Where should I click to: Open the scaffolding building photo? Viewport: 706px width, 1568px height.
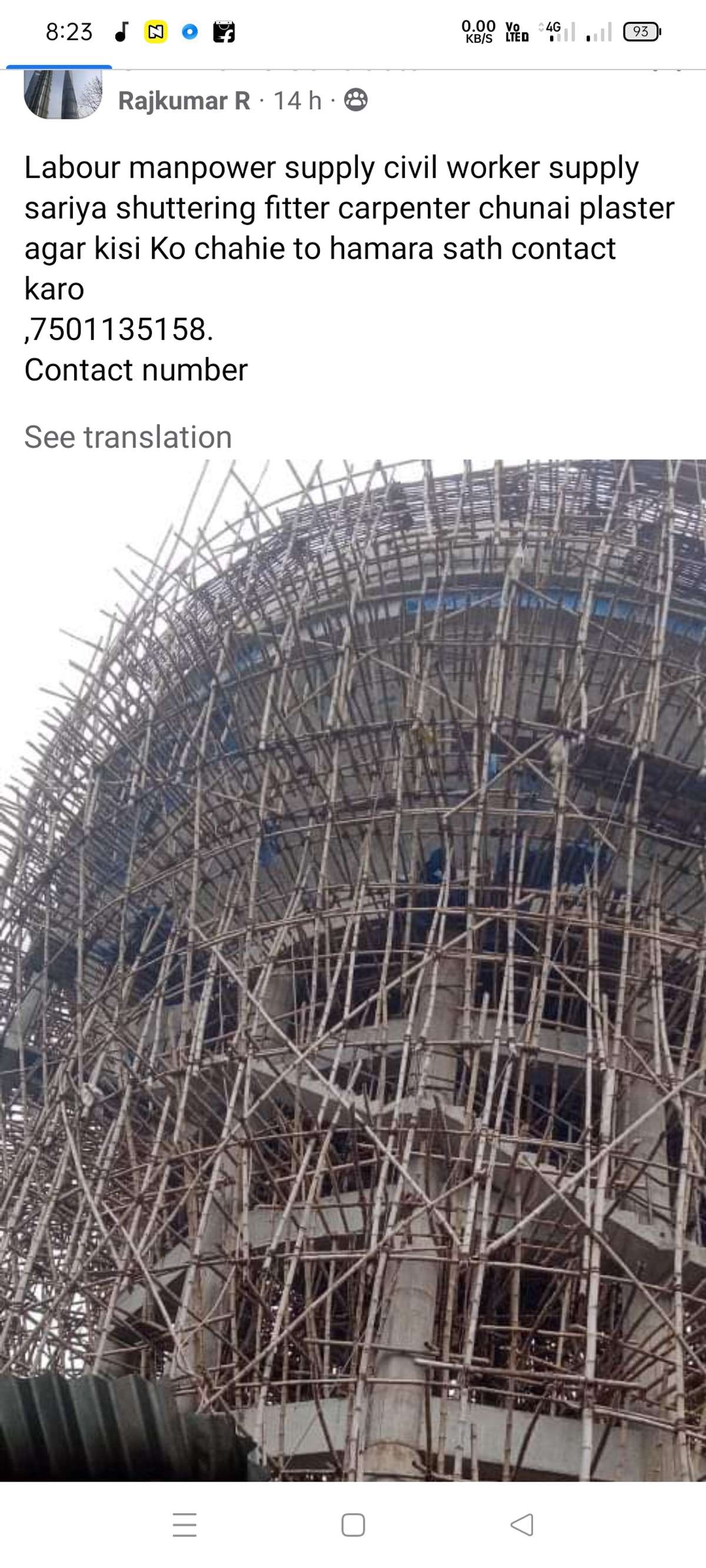[x=354, y=968]
